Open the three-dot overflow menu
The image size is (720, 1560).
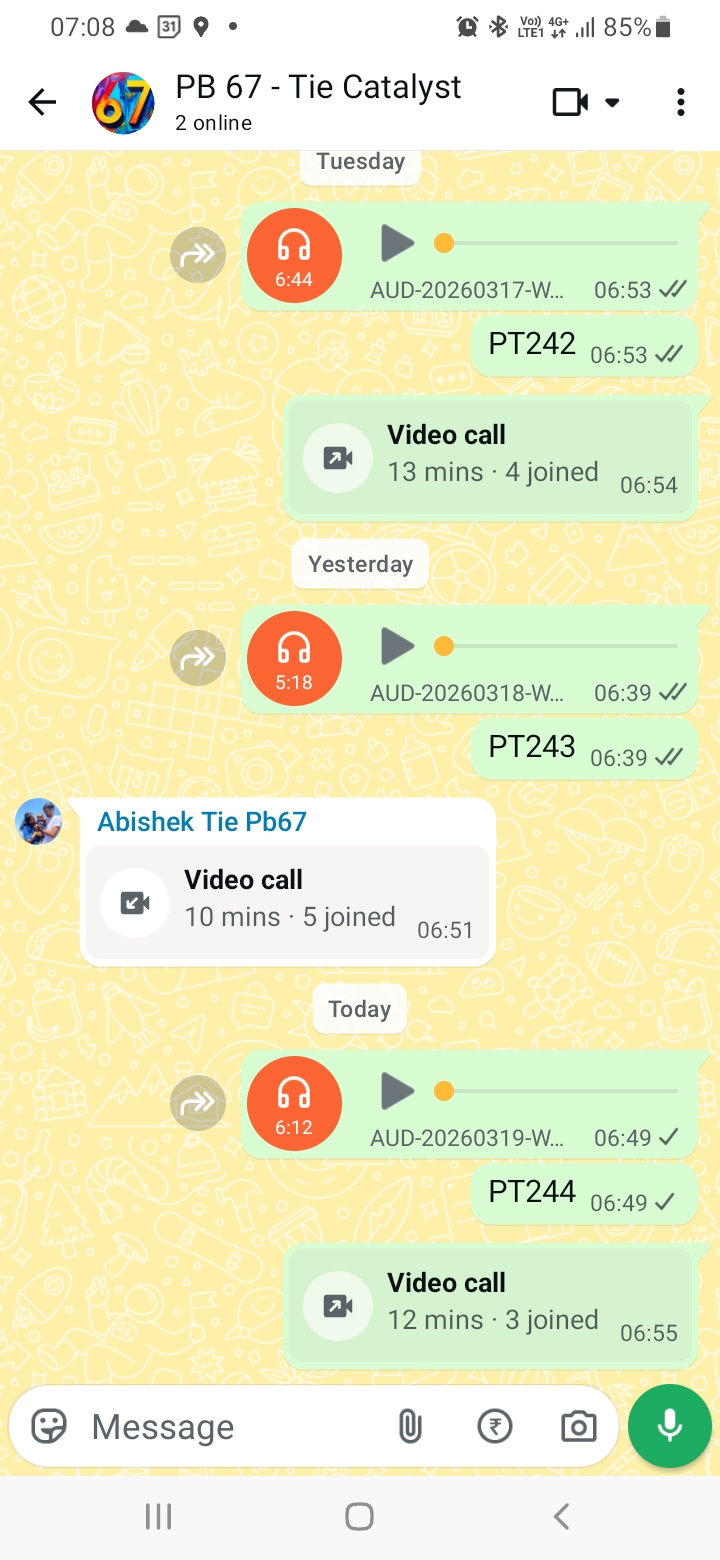click(x=680, y=102)
